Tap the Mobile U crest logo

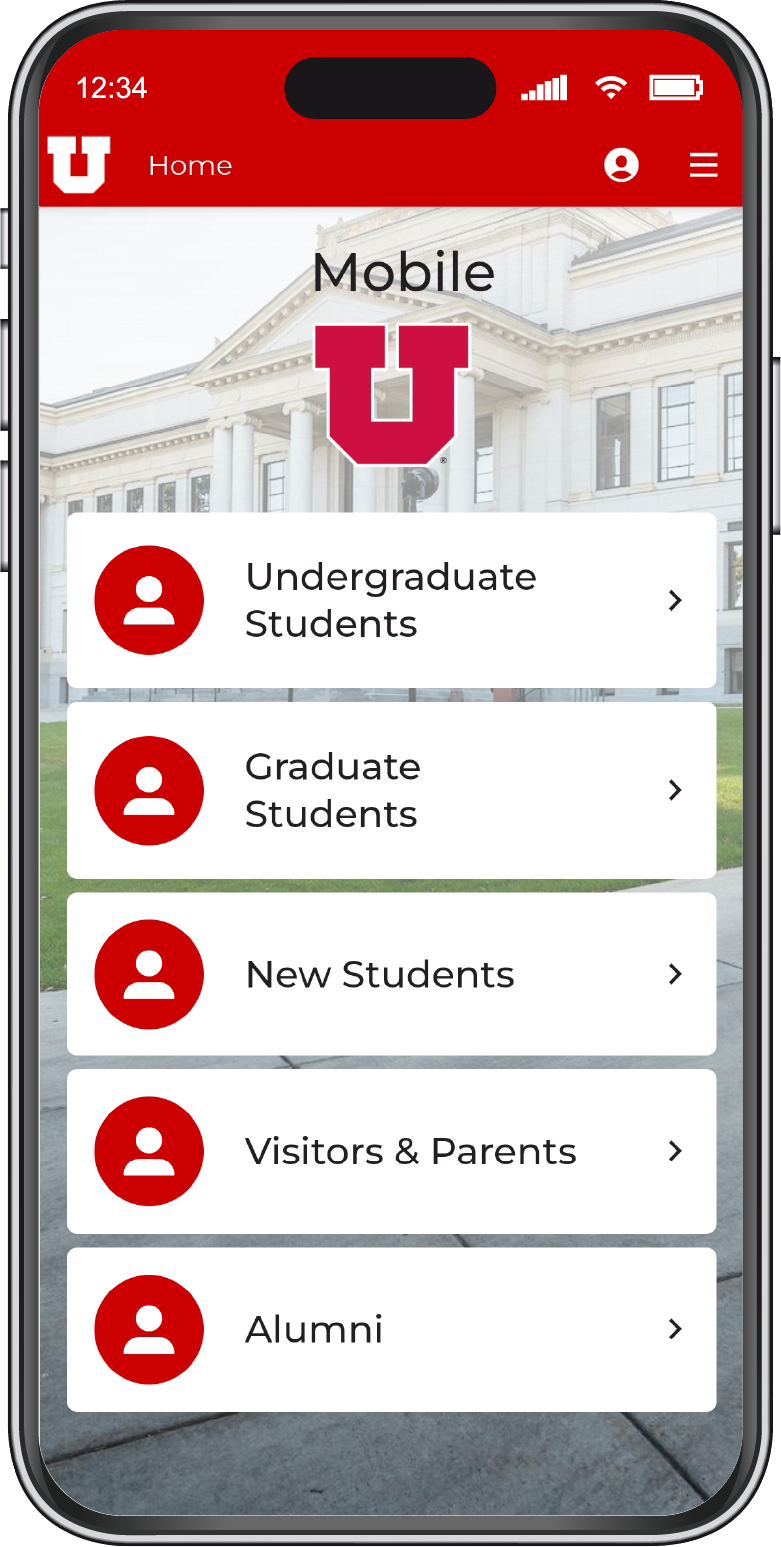click(391, 393)
